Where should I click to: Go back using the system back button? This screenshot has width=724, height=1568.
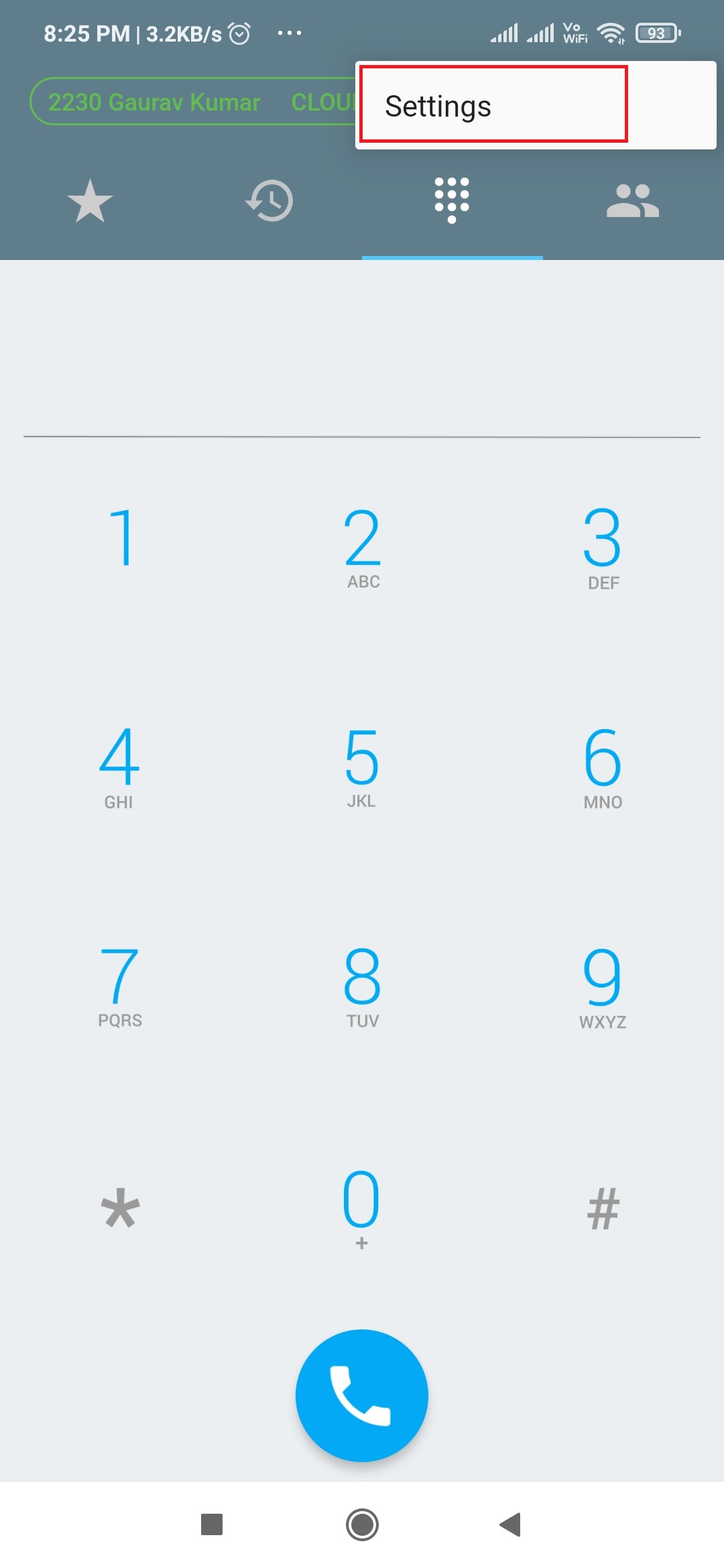(x=511, y=1524)
